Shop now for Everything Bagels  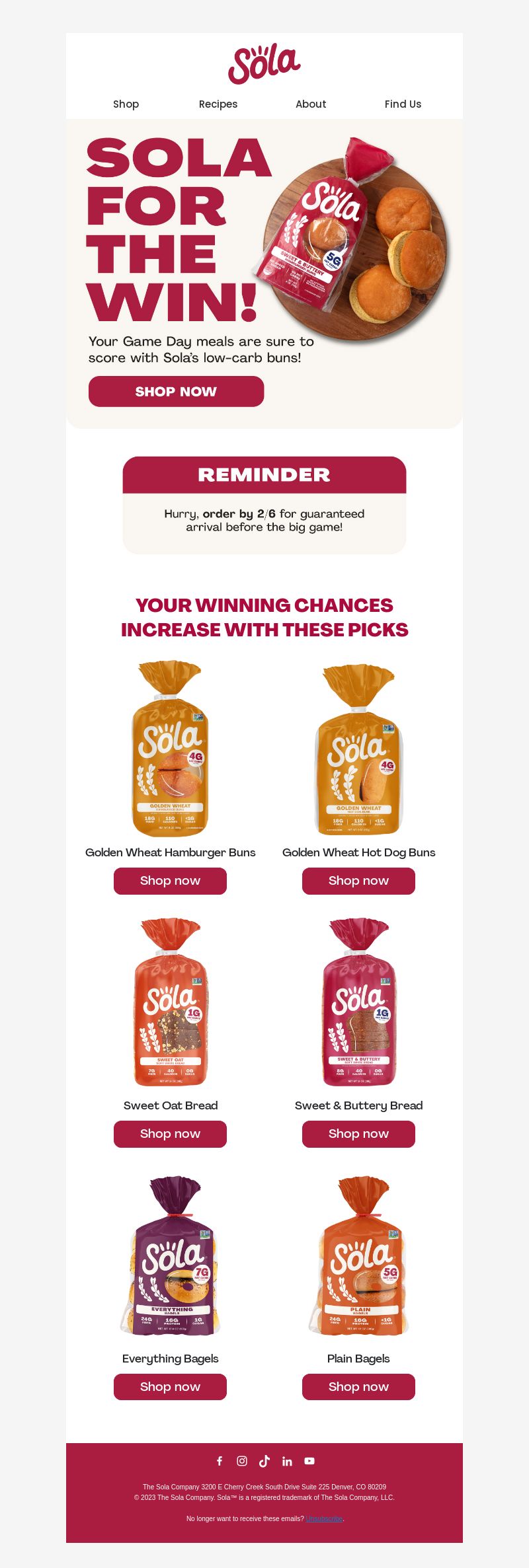click(x=170, y=1387)
